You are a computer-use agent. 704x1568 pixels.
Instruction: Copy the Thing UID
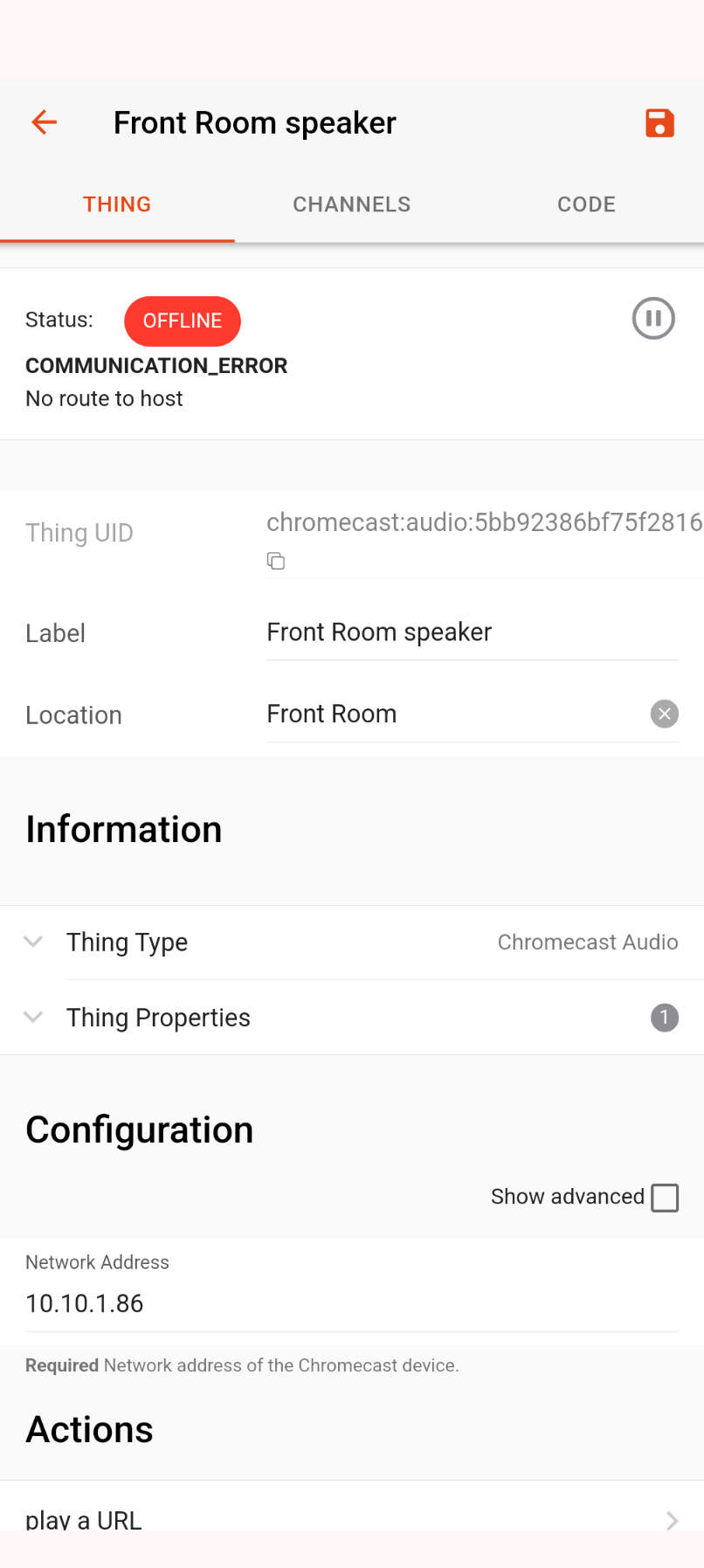click(276, 561)
